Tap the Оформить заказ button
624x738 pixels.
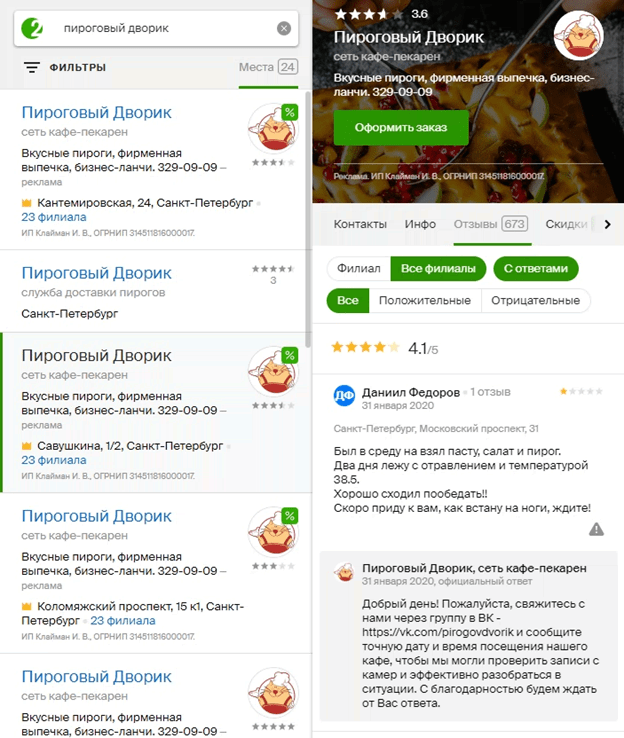point(401,128)
